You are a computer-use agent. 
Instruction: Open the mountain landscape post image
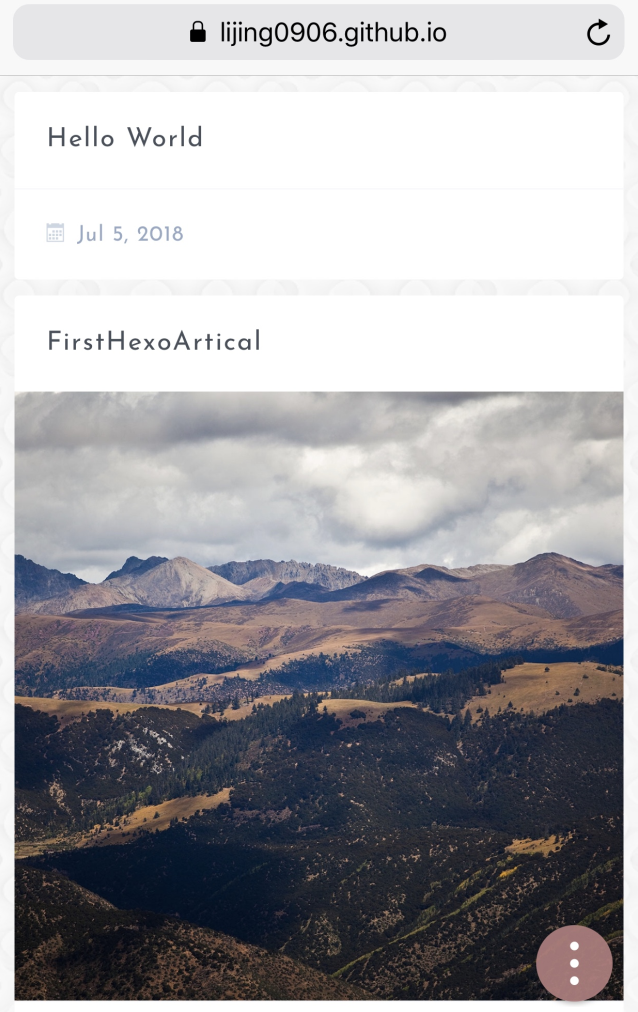coord(318,694)
